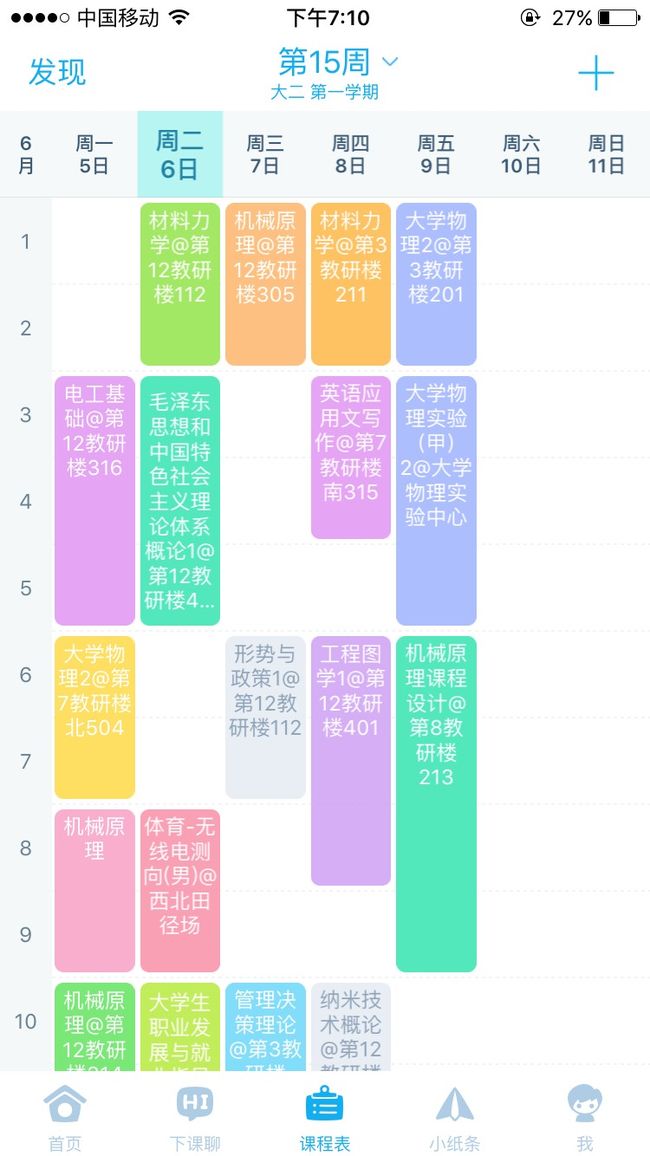Open Wednesday's 机械原理 course in room 305
This screenshot has height=1156, width=650.
(x=265, y=284)
